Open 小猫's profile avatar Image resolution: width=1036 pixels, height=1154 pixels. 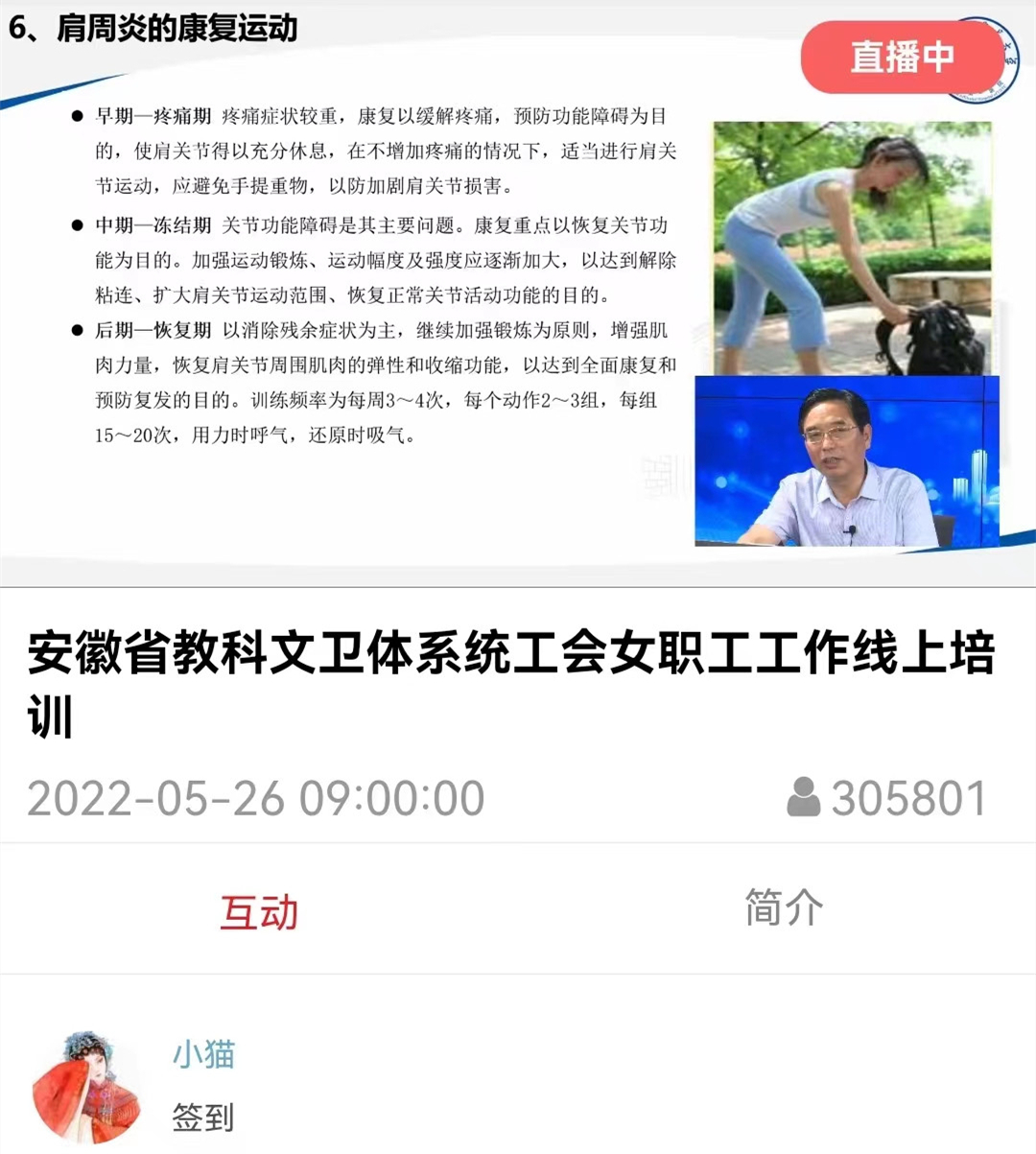coord(88,1088)
